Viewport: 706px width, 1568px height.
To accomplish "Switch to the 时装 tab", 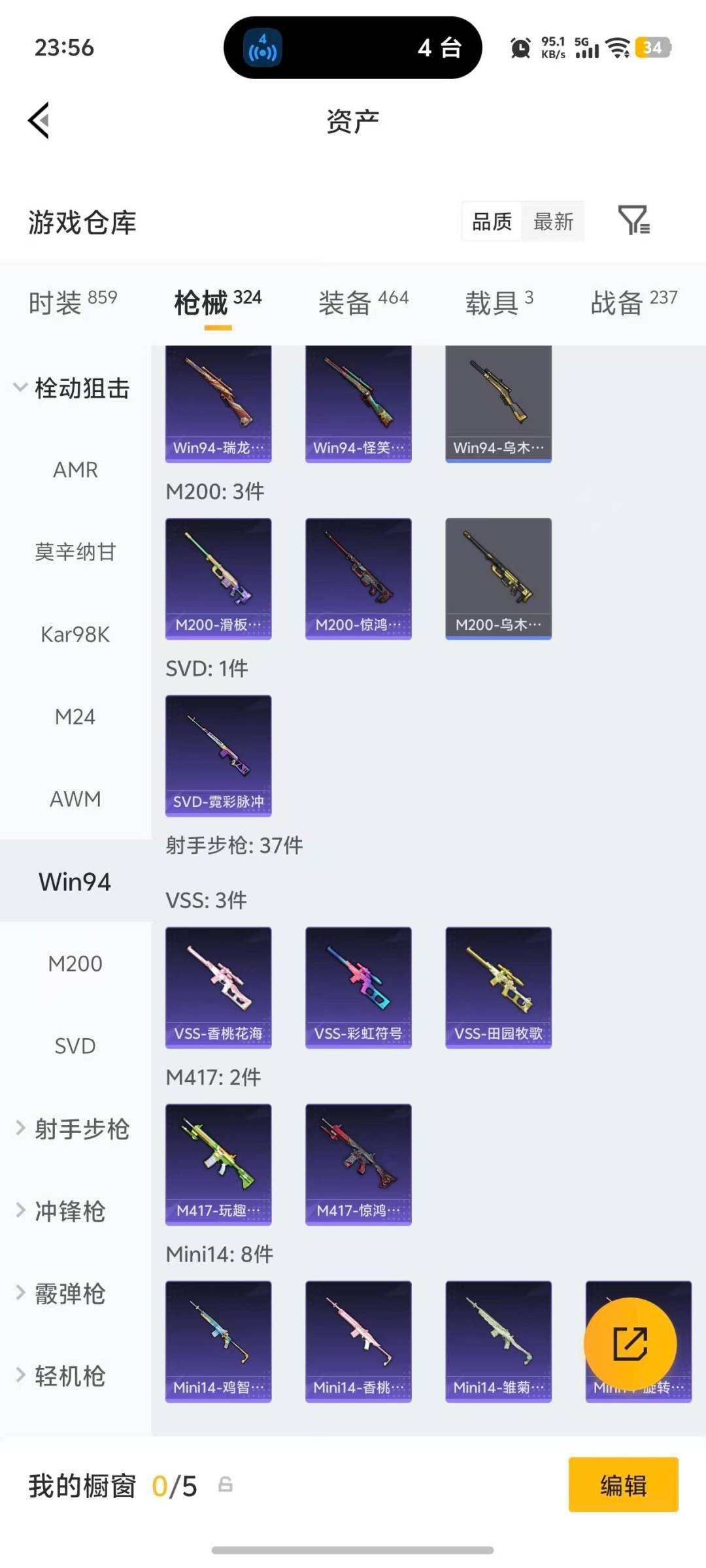I will pyautogui.click(x=73, y=302).
